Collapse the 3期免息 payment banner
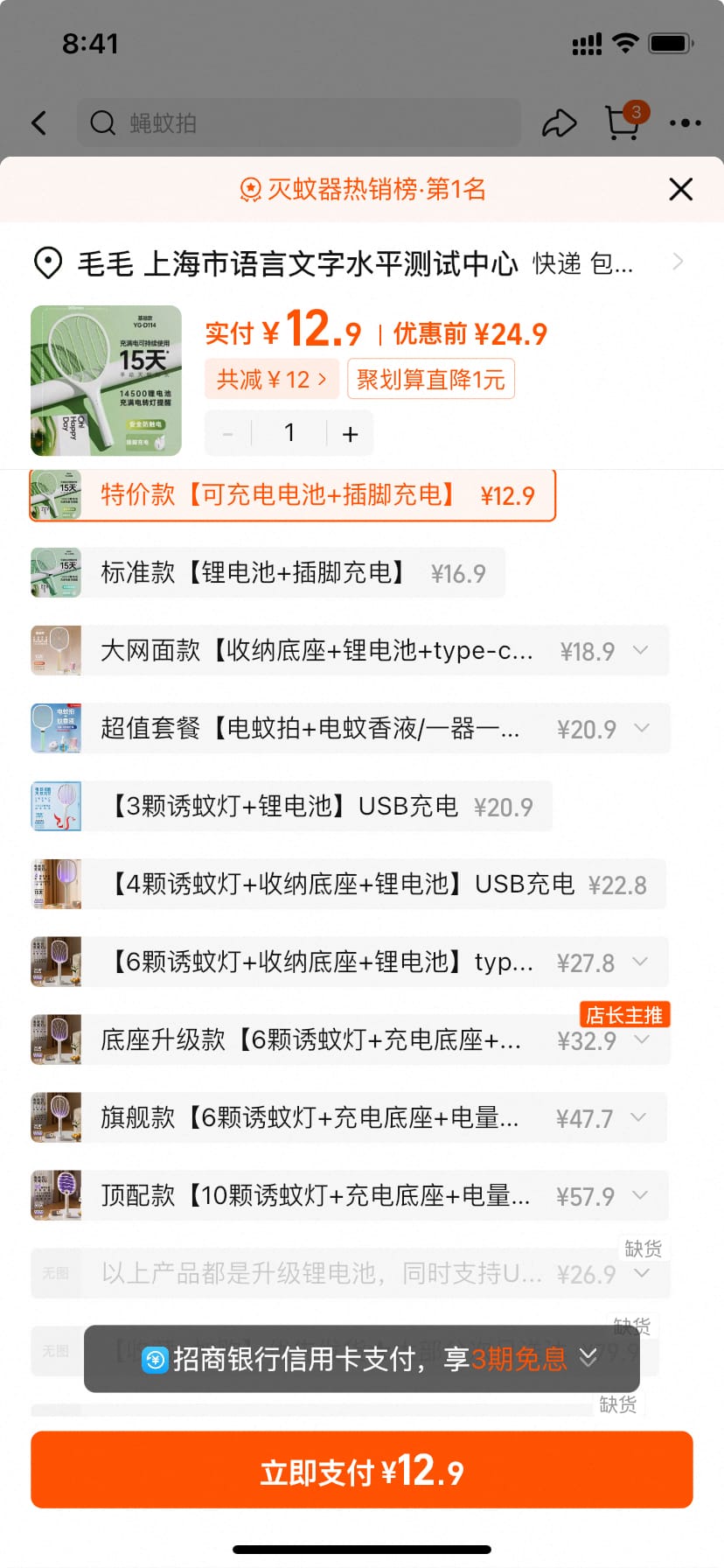This screenshot has height=1568, width=724. 588,1359
